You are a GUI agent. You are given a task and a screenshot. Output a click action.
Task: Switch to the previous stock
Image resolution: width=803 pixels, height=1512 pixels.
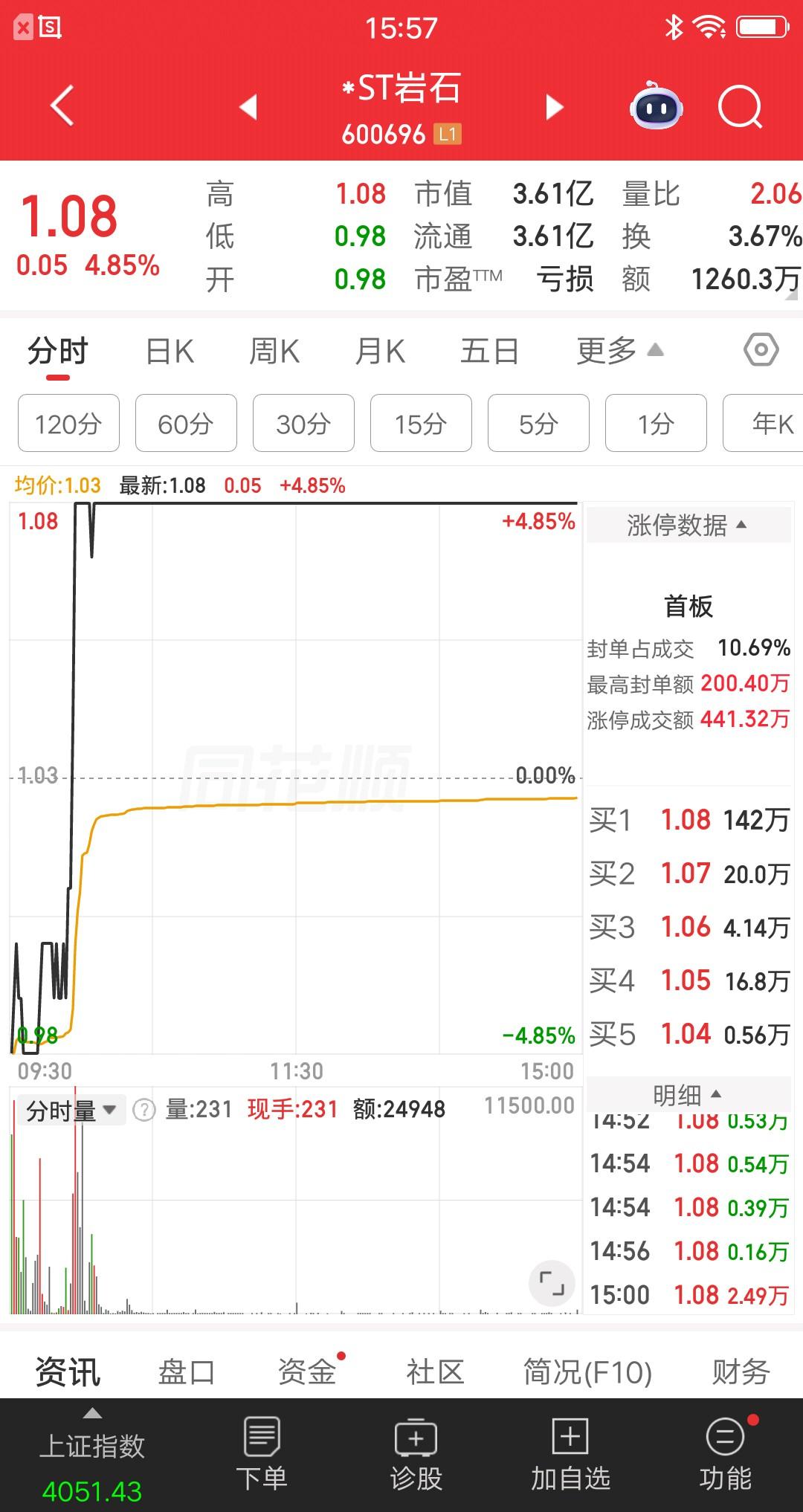(x=248, y=107)
